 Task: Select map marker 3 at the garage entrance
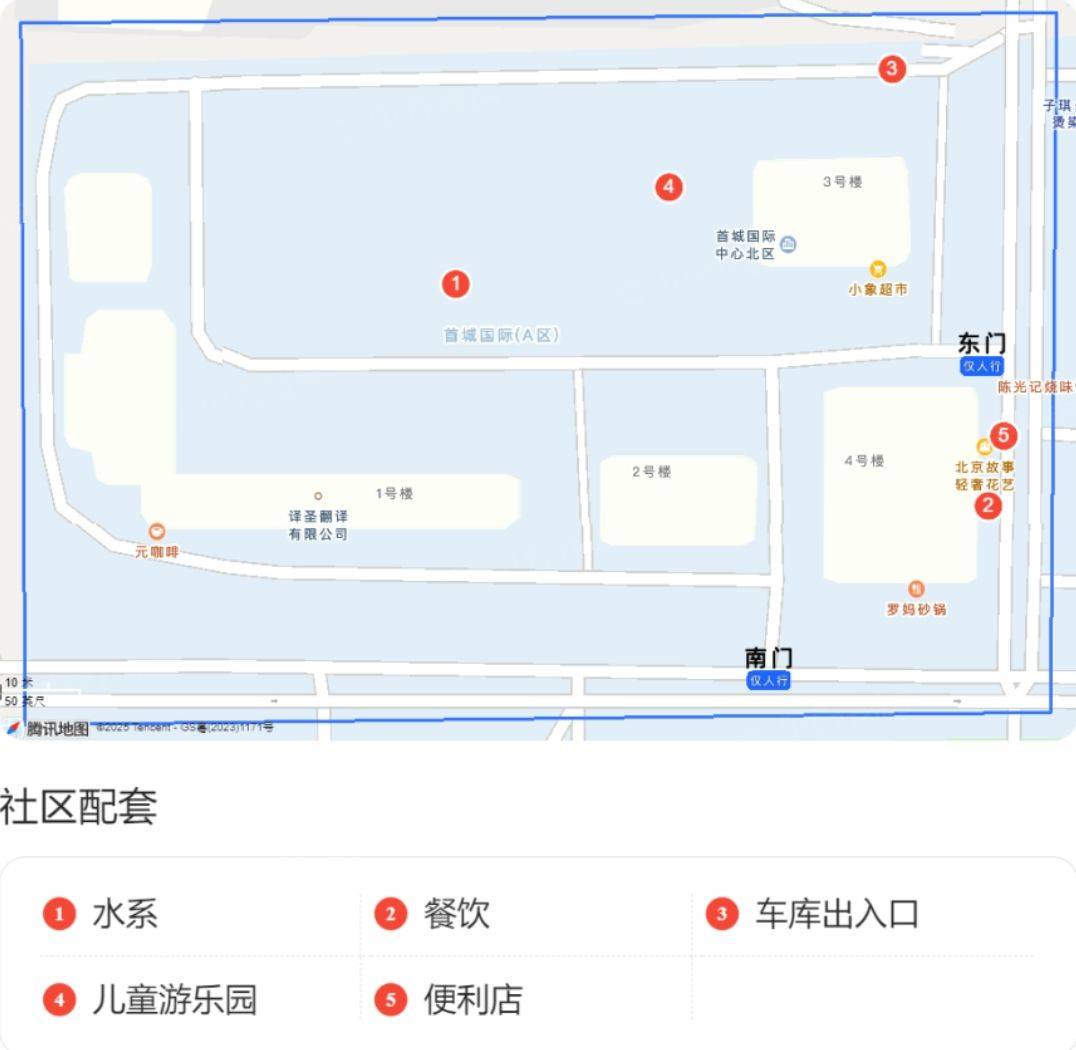point(892,69)
